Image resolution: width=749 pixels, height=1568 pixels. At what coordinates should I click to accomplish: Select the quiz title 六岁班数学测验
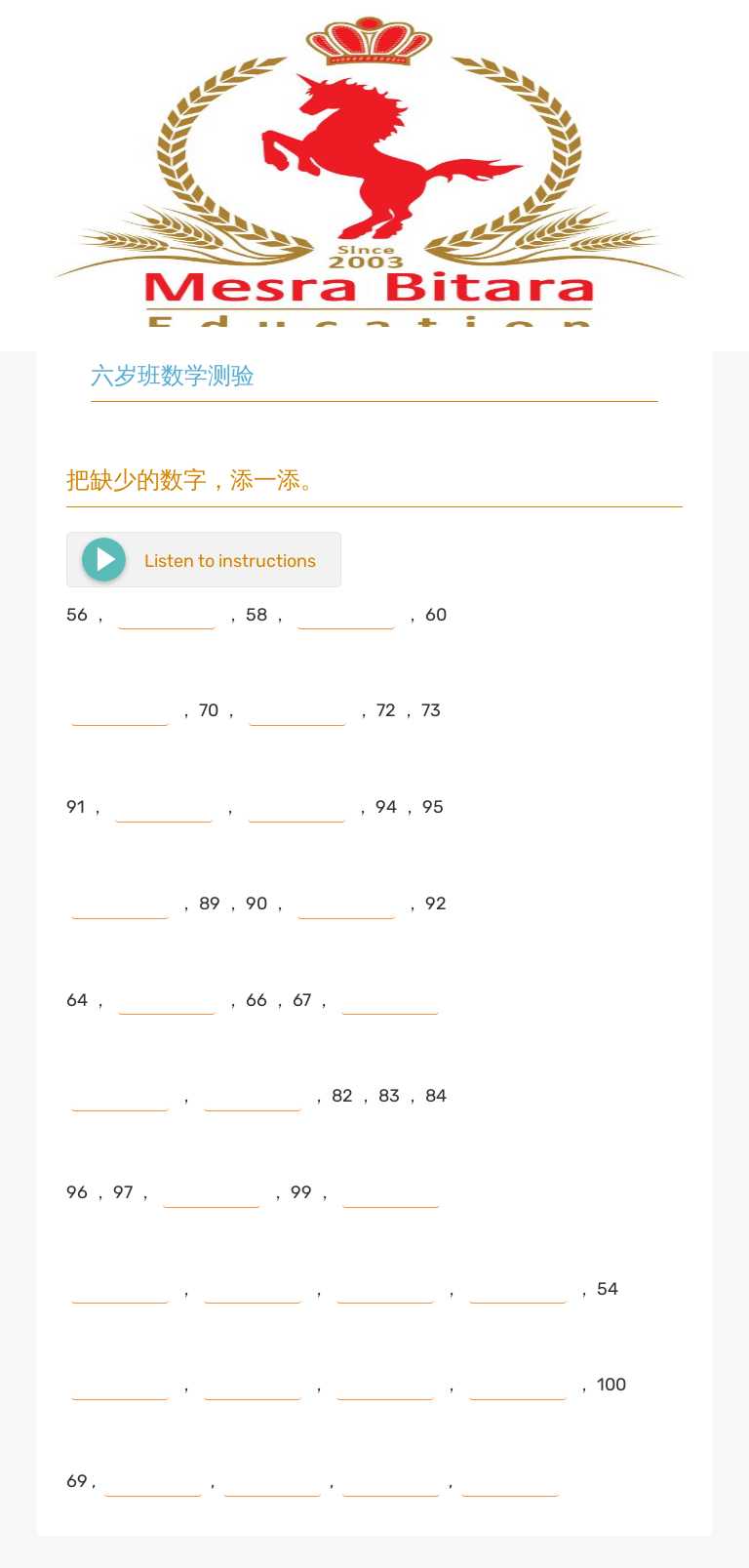pyautogui.click(x=173, y=377)
